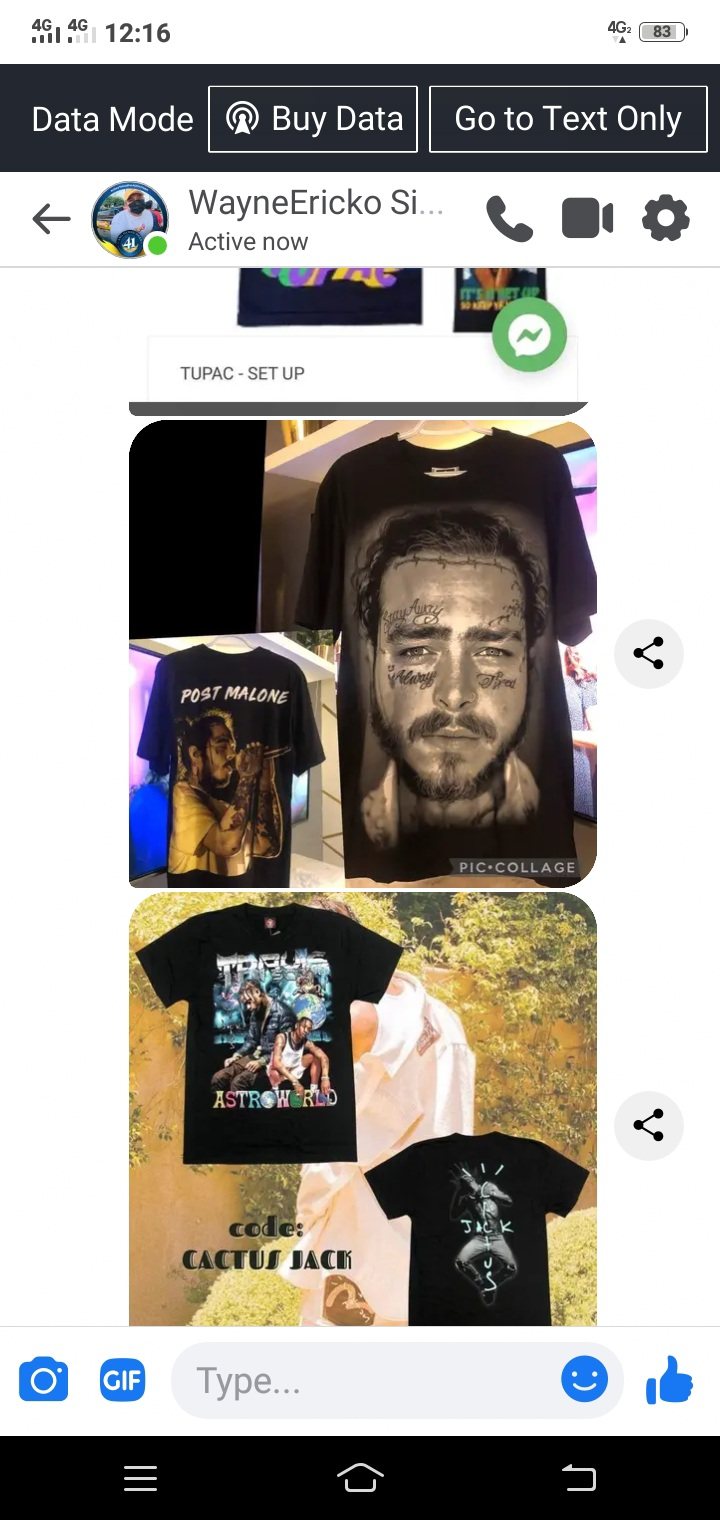Screen dimensions: 720x1520
Task: Open the emoji smiley picker
Action: [584, 1381]
